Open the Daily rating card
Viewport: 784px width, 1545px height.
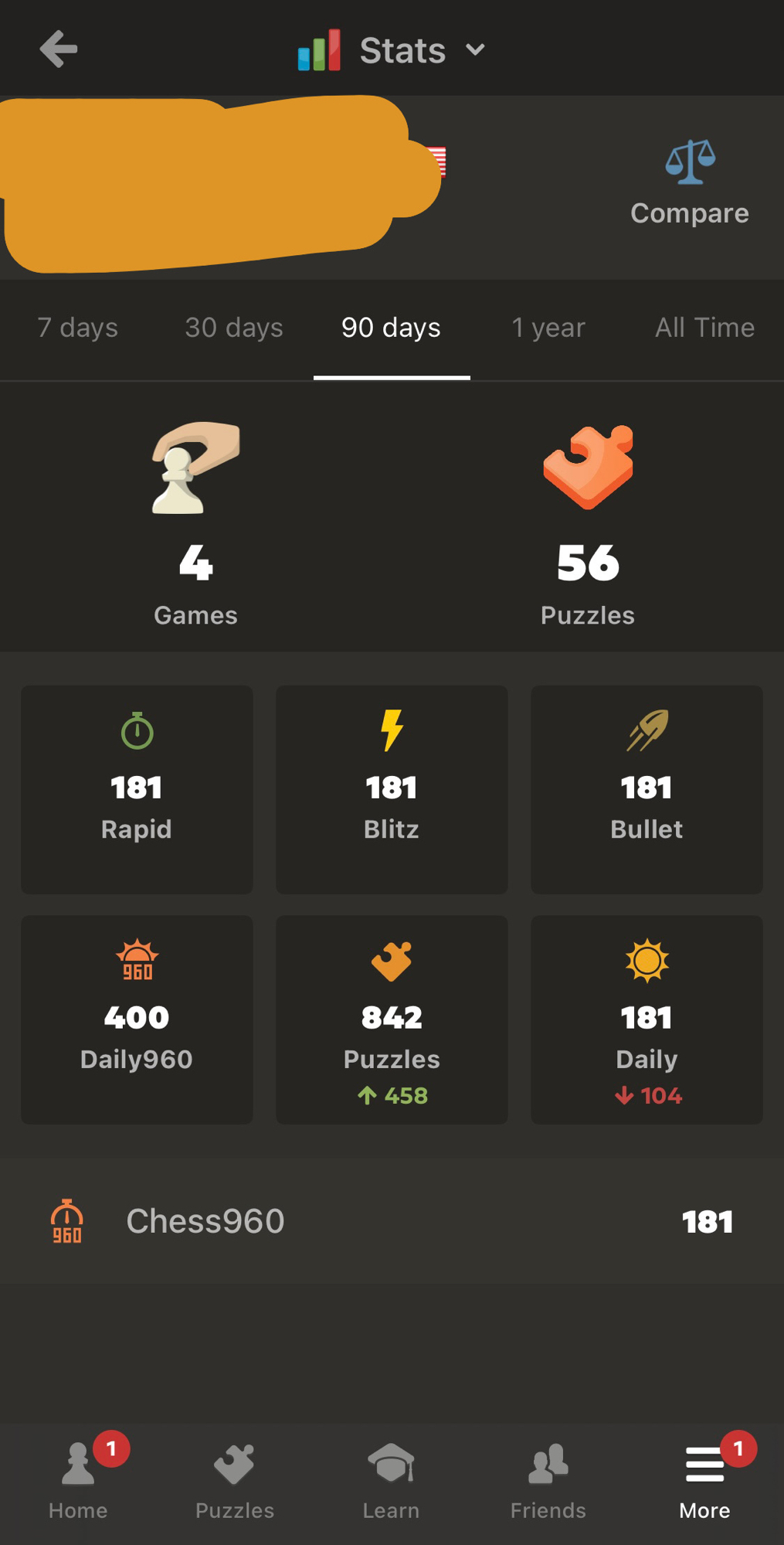tap(647, 1019)
